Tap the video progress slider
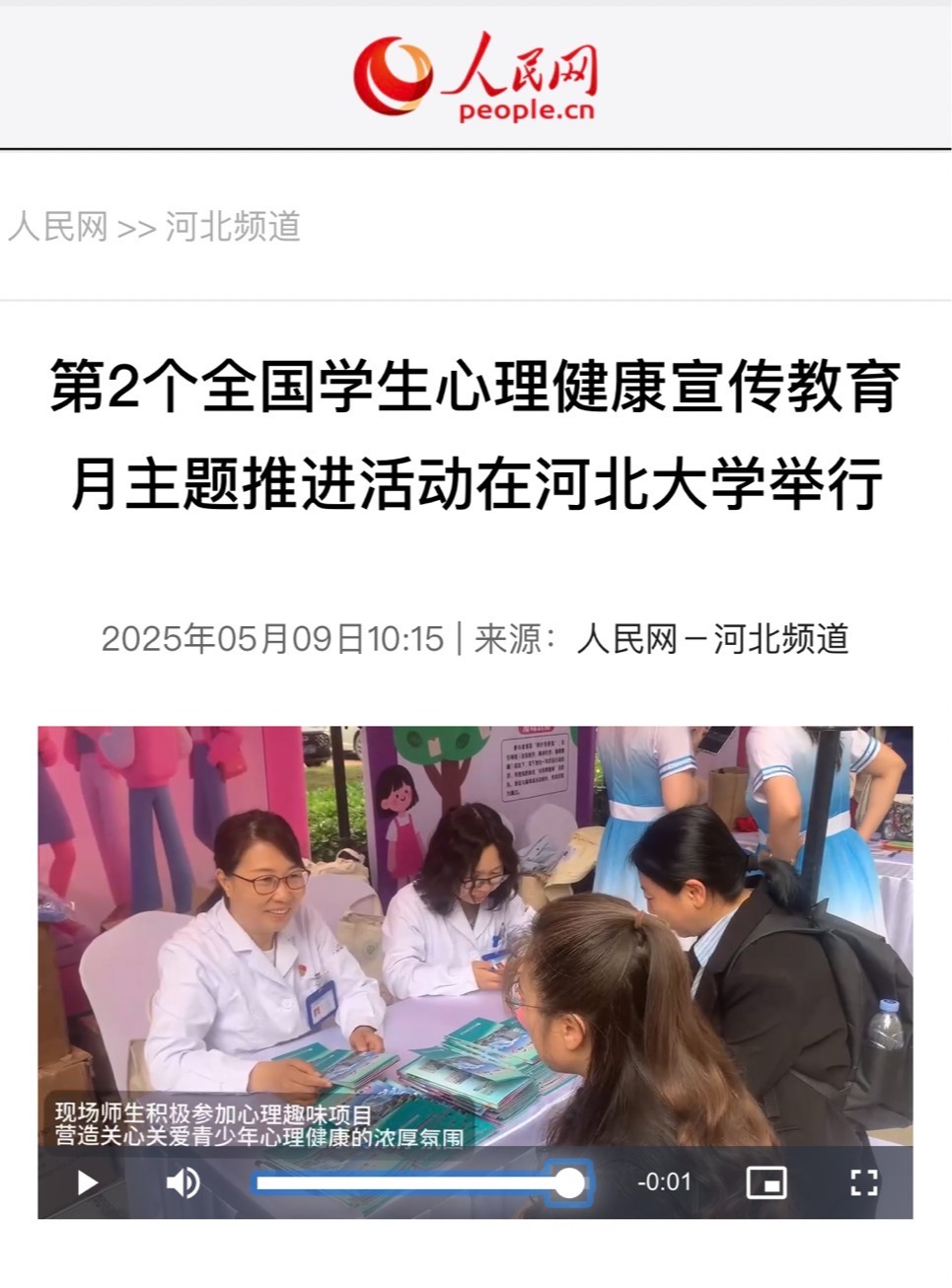952x1288 pixels. coord(414,1181)
